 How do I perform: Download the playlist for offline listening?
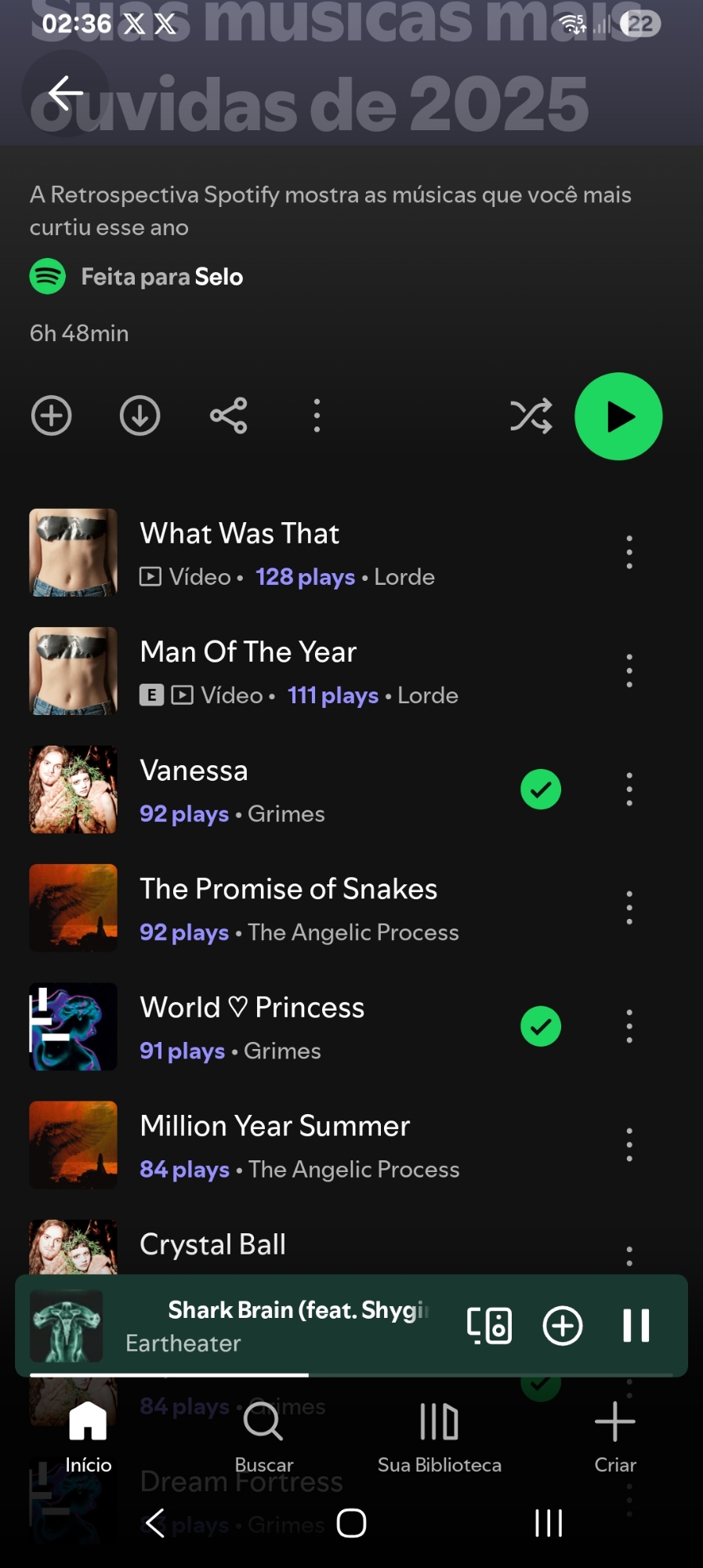(140, 416)
